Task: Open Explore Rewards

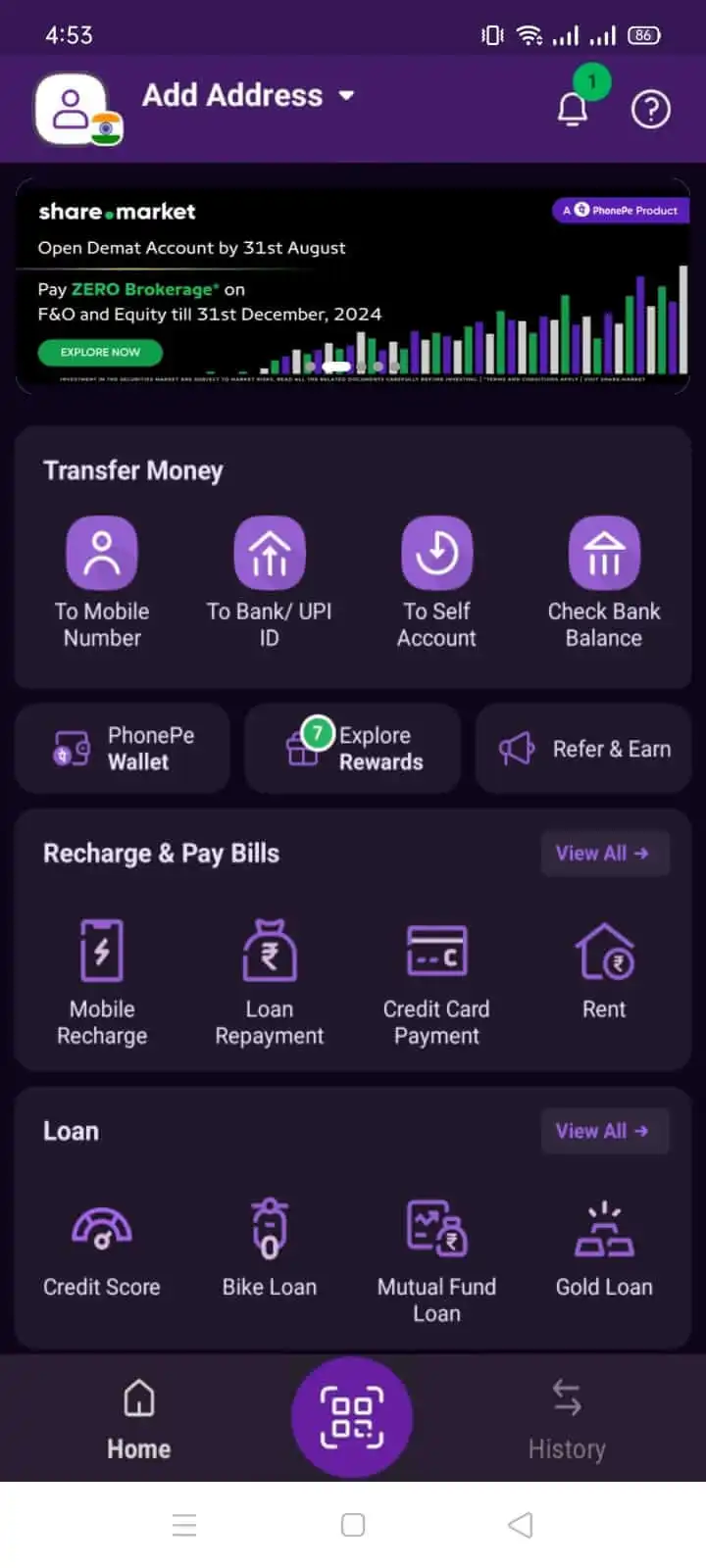Action: point(352,748)
